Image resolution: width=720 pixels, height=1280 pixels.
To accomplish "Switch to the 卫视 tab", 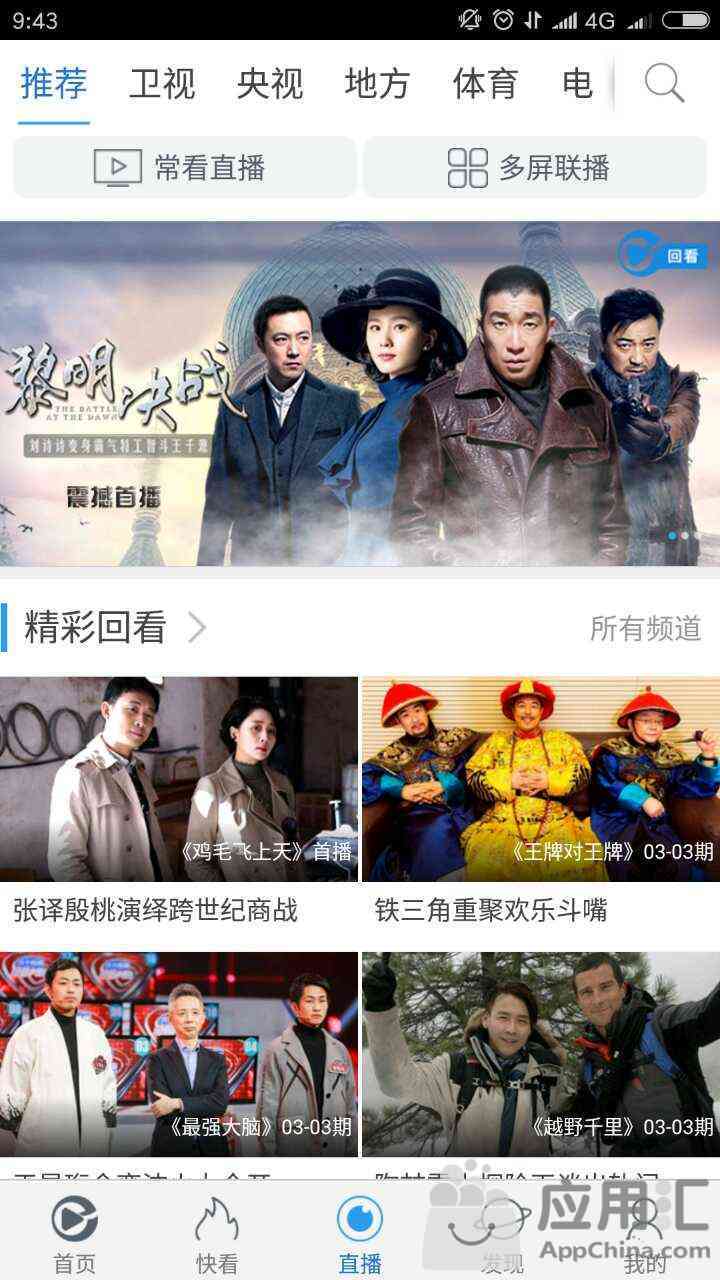I will point(162,84).
